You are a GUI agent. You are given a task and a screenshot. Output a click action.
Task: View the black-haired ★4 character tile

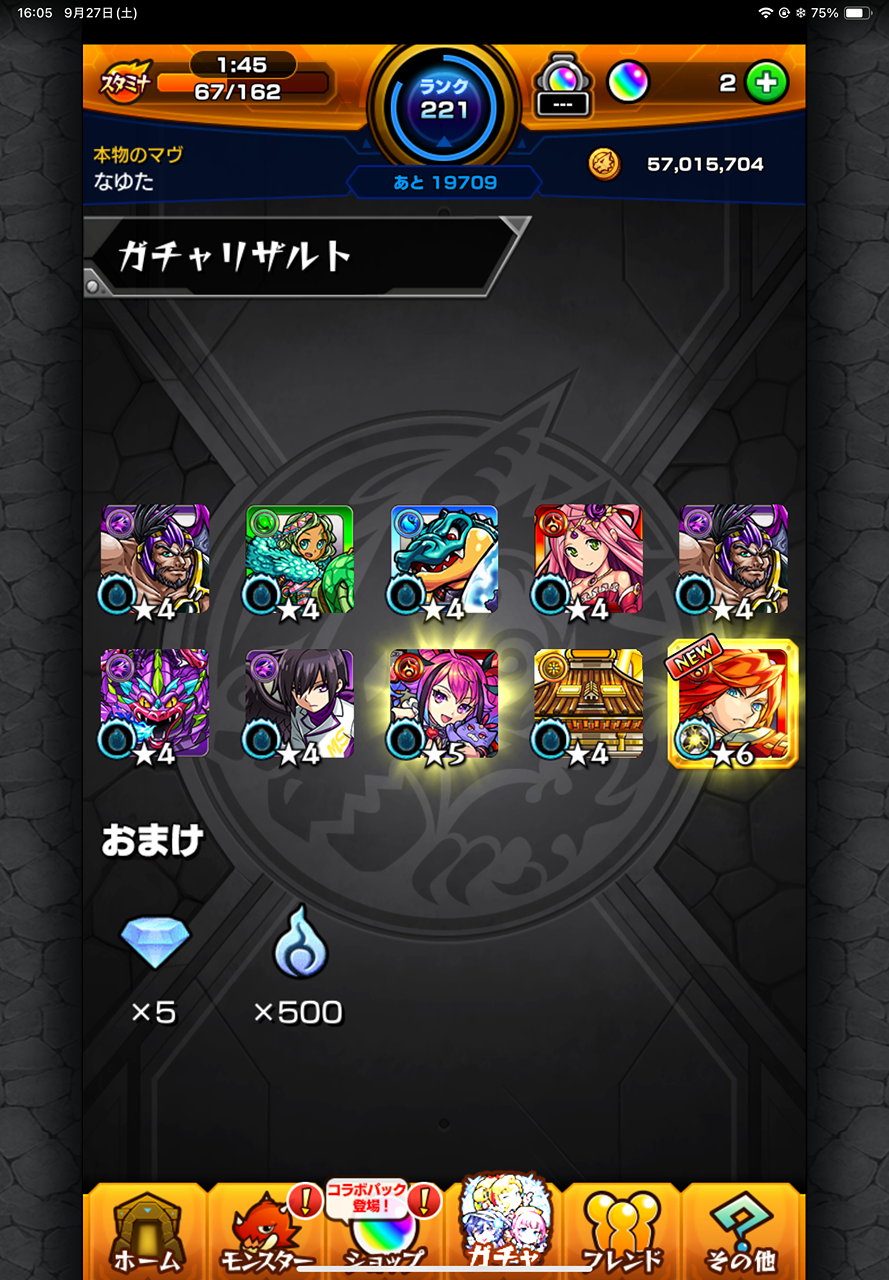[300, 703]
